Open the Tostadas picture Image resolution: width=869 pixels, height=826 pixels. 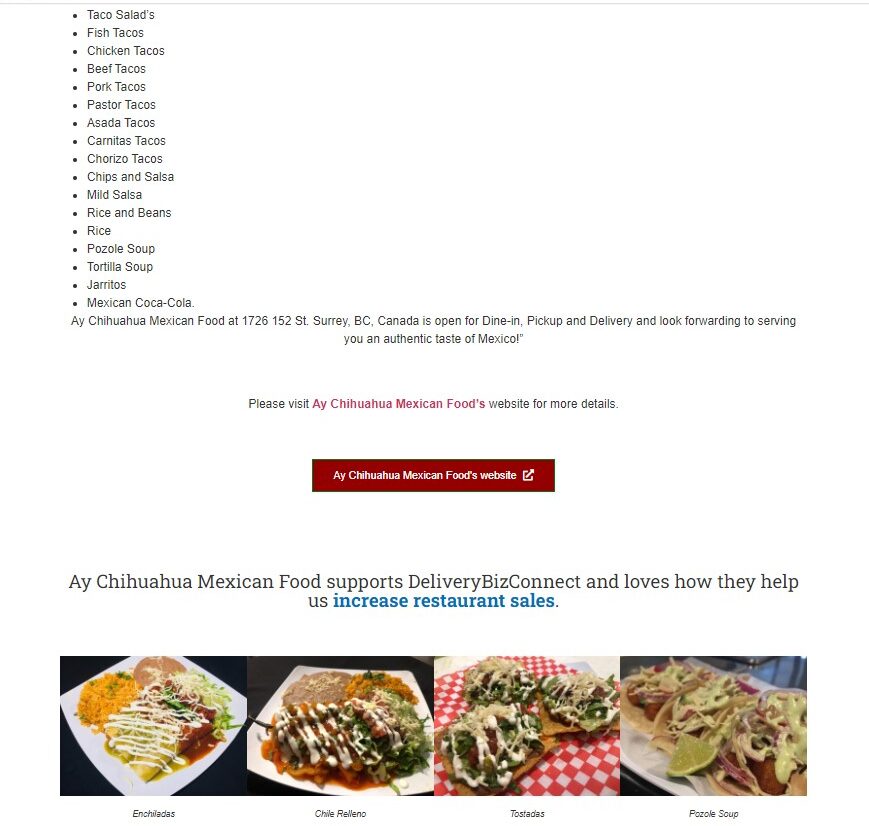(527, 725)
